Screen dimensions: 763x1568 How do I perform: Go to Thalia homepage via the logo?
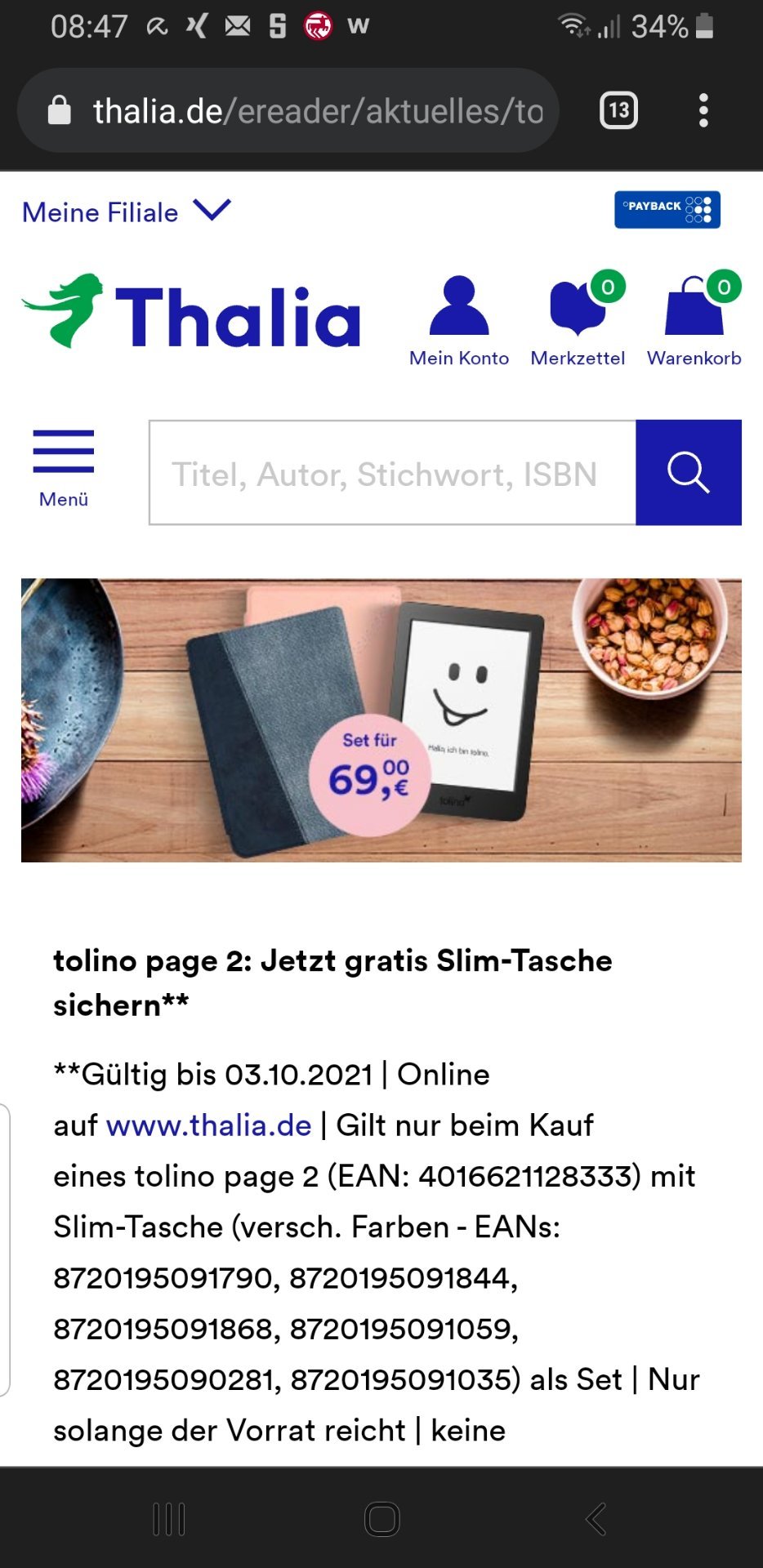[190, 312]
